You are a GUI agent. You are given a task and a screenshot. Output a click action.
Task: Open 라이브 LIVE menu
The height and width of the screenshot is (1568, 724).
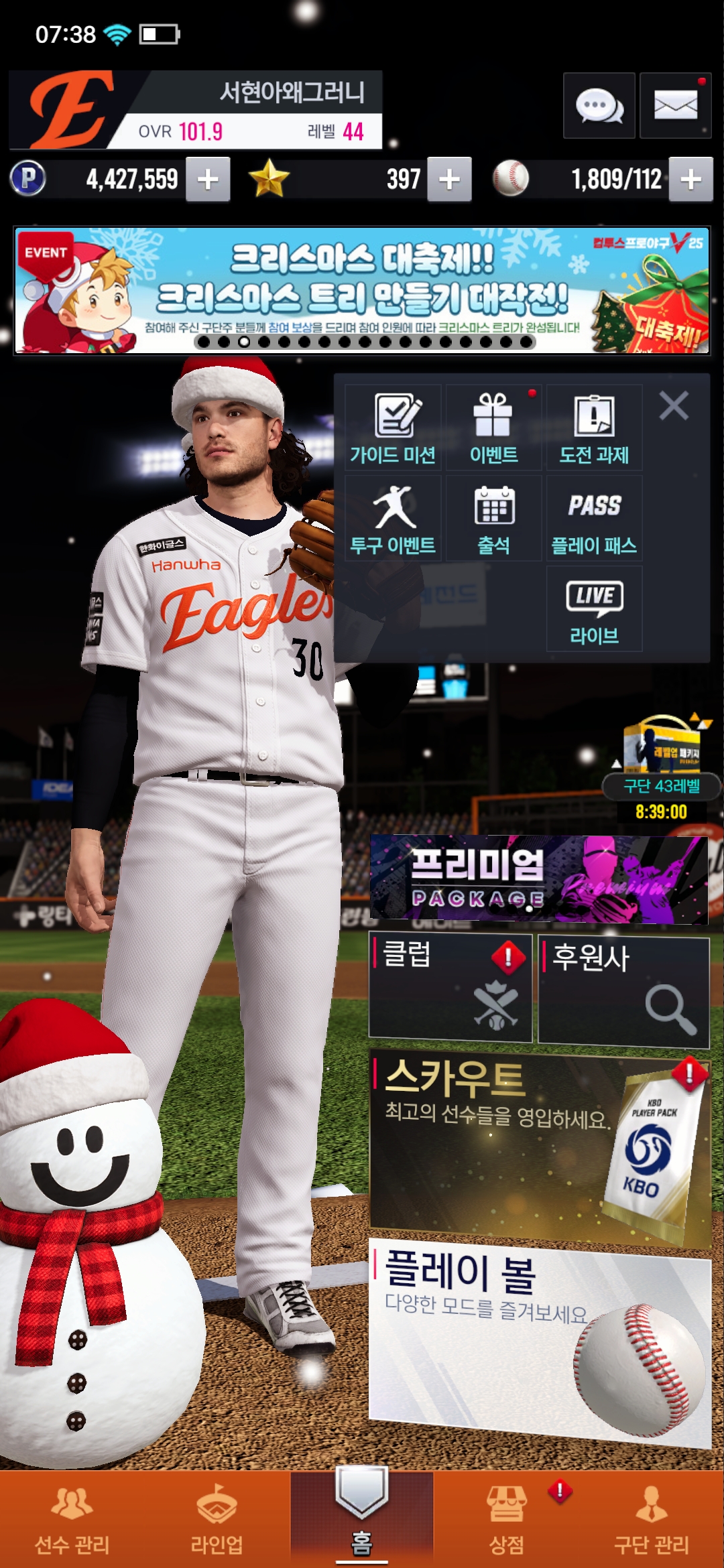[x=594, y=608]
